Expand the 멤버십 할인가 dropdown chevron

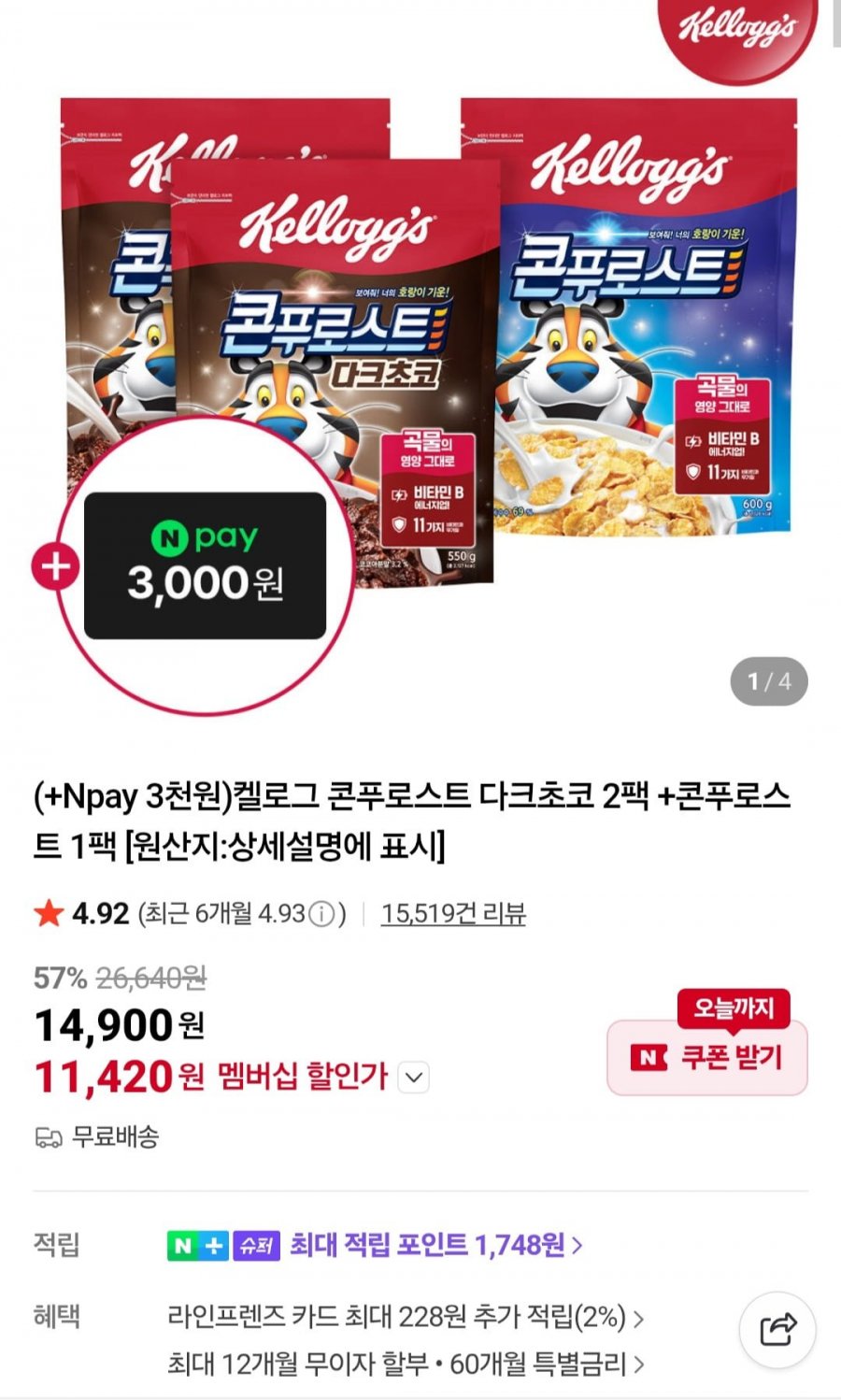(413, 1078)
